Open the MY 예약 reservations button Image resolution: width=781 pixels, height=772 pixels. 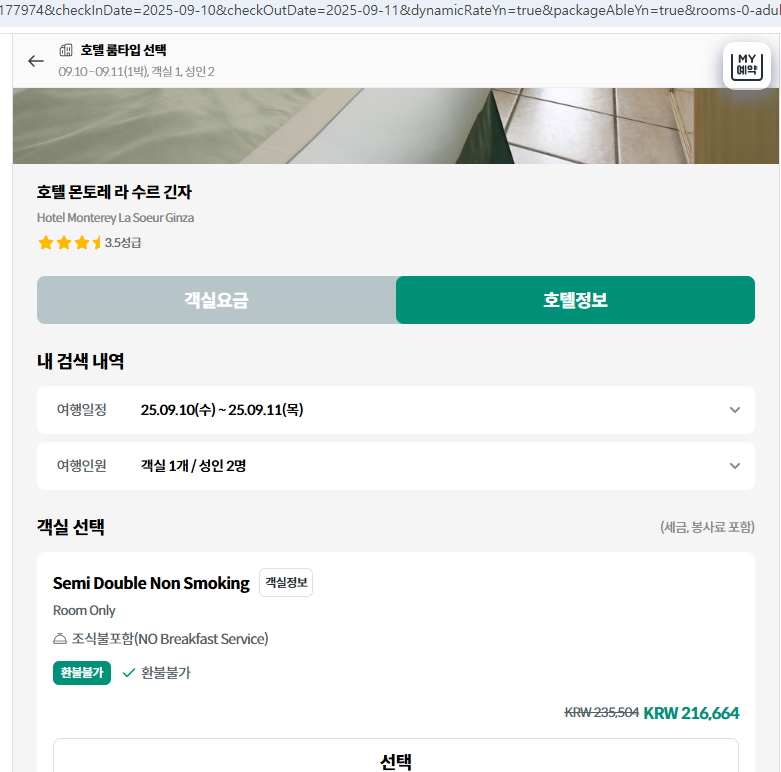tap(746, 66)
